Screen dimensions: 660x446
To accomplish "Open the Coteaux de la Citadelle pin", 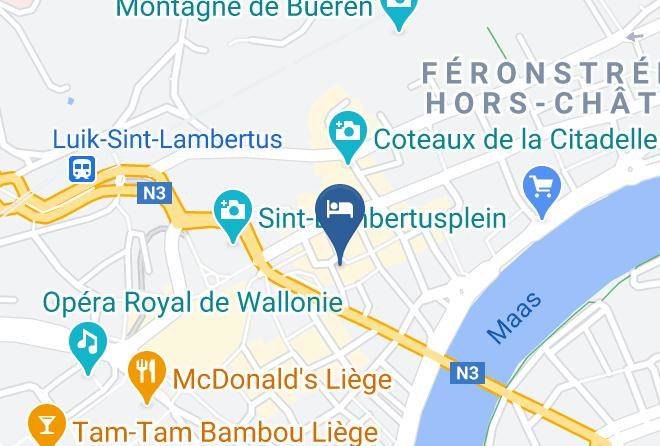I will [x=348, y=136].
